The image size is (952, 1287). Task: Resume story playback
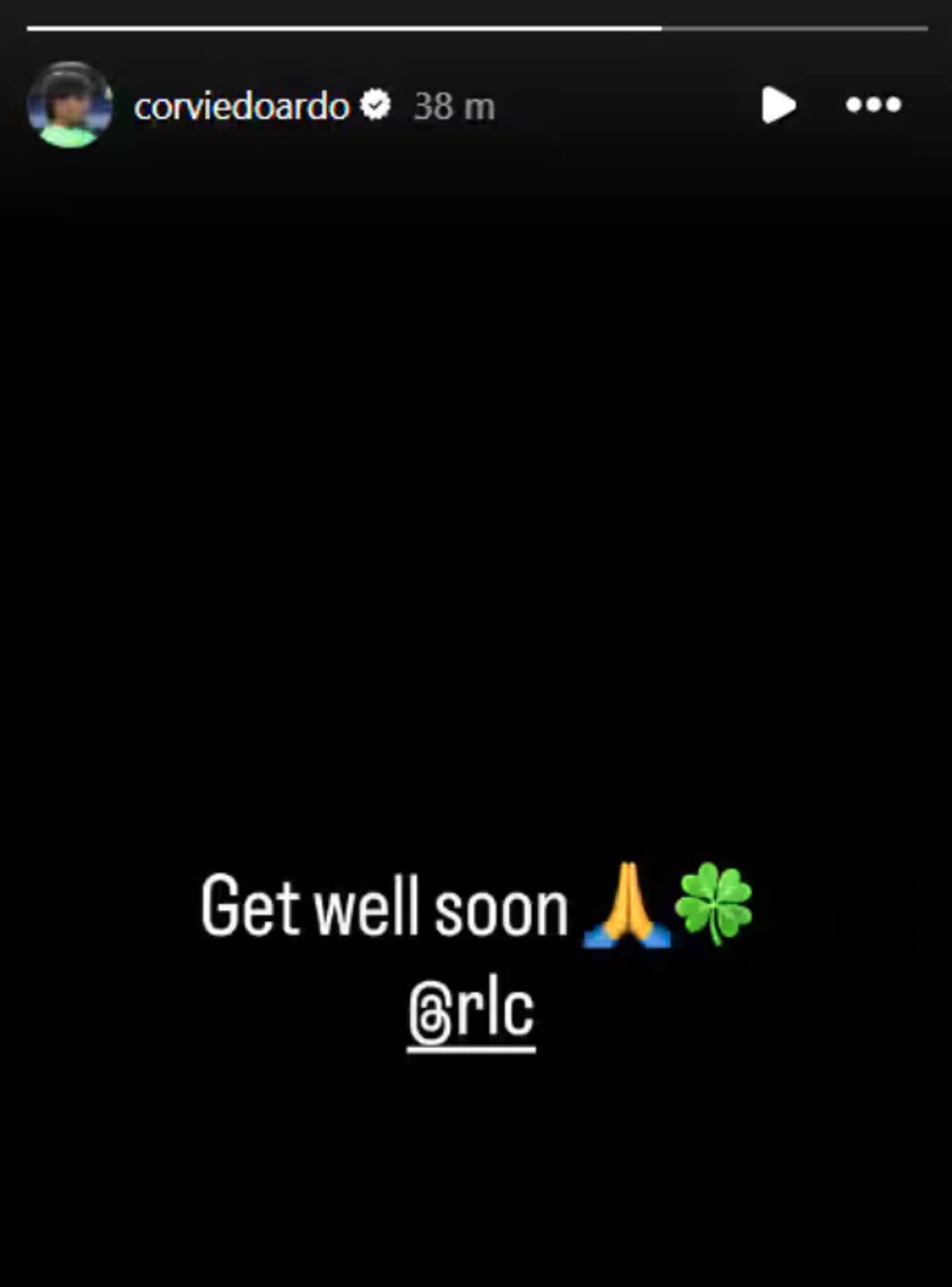(778, 105)
